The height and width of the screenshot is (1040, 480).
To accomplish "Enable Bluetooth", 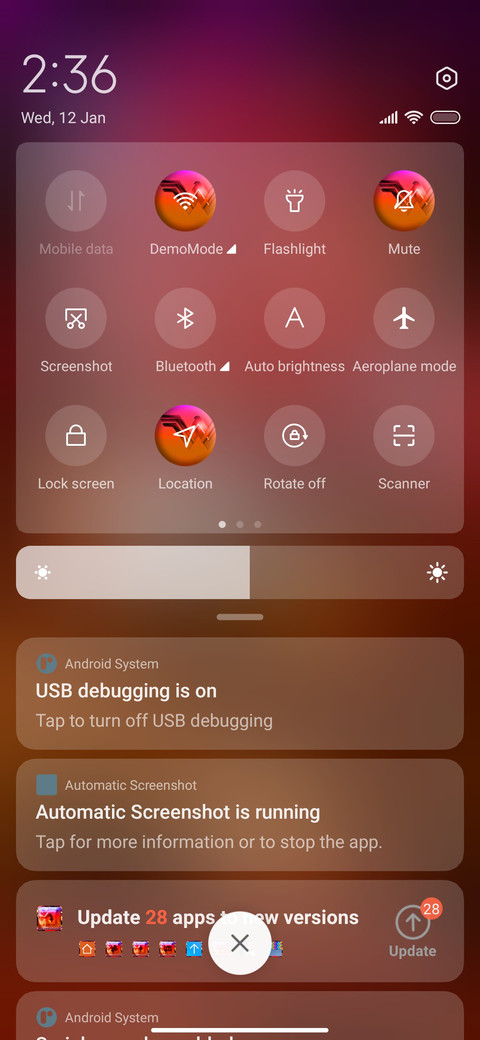I will (185, 318).
